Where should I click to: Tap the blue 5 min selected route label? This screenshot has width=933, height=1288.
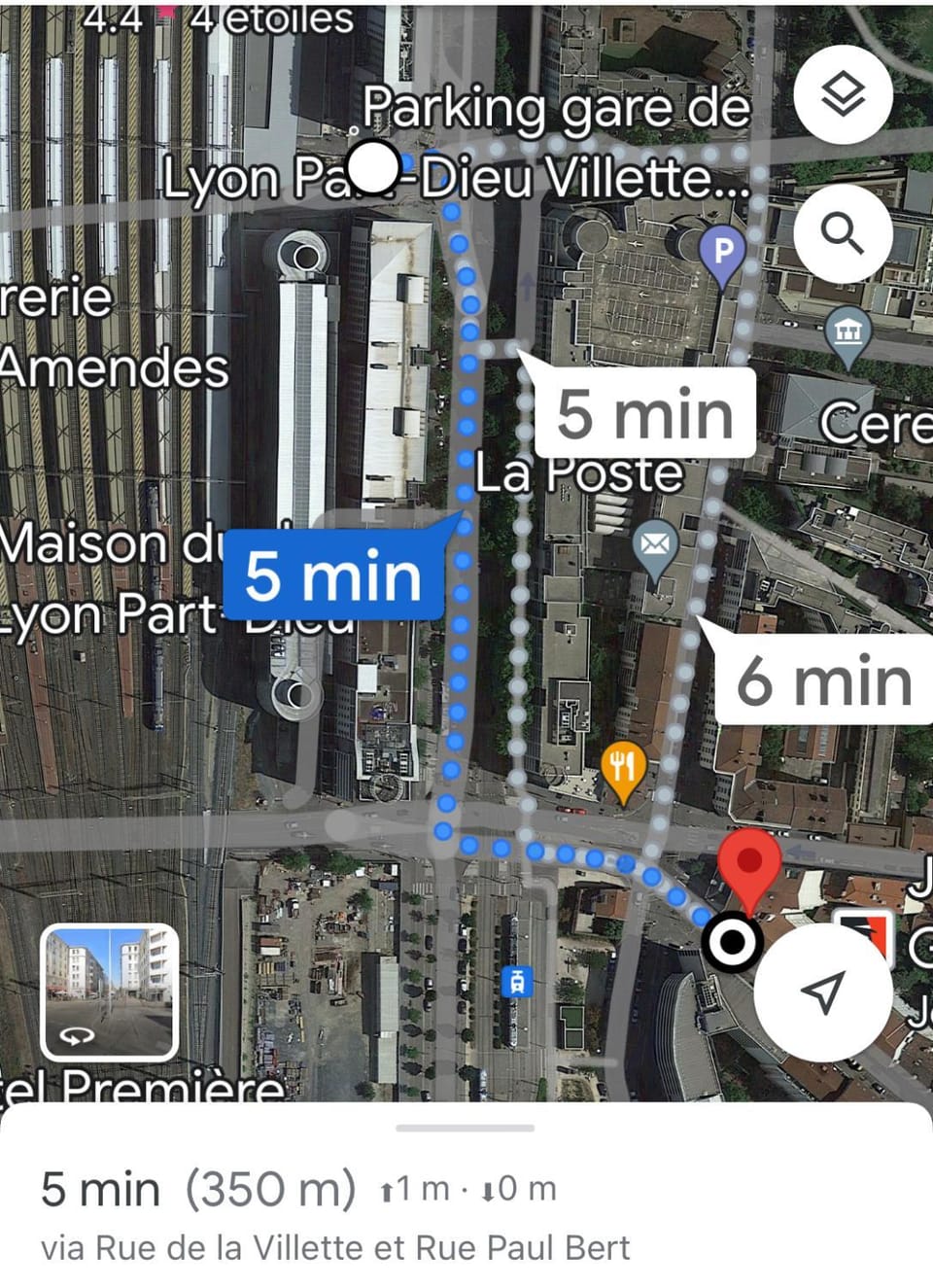332,575
